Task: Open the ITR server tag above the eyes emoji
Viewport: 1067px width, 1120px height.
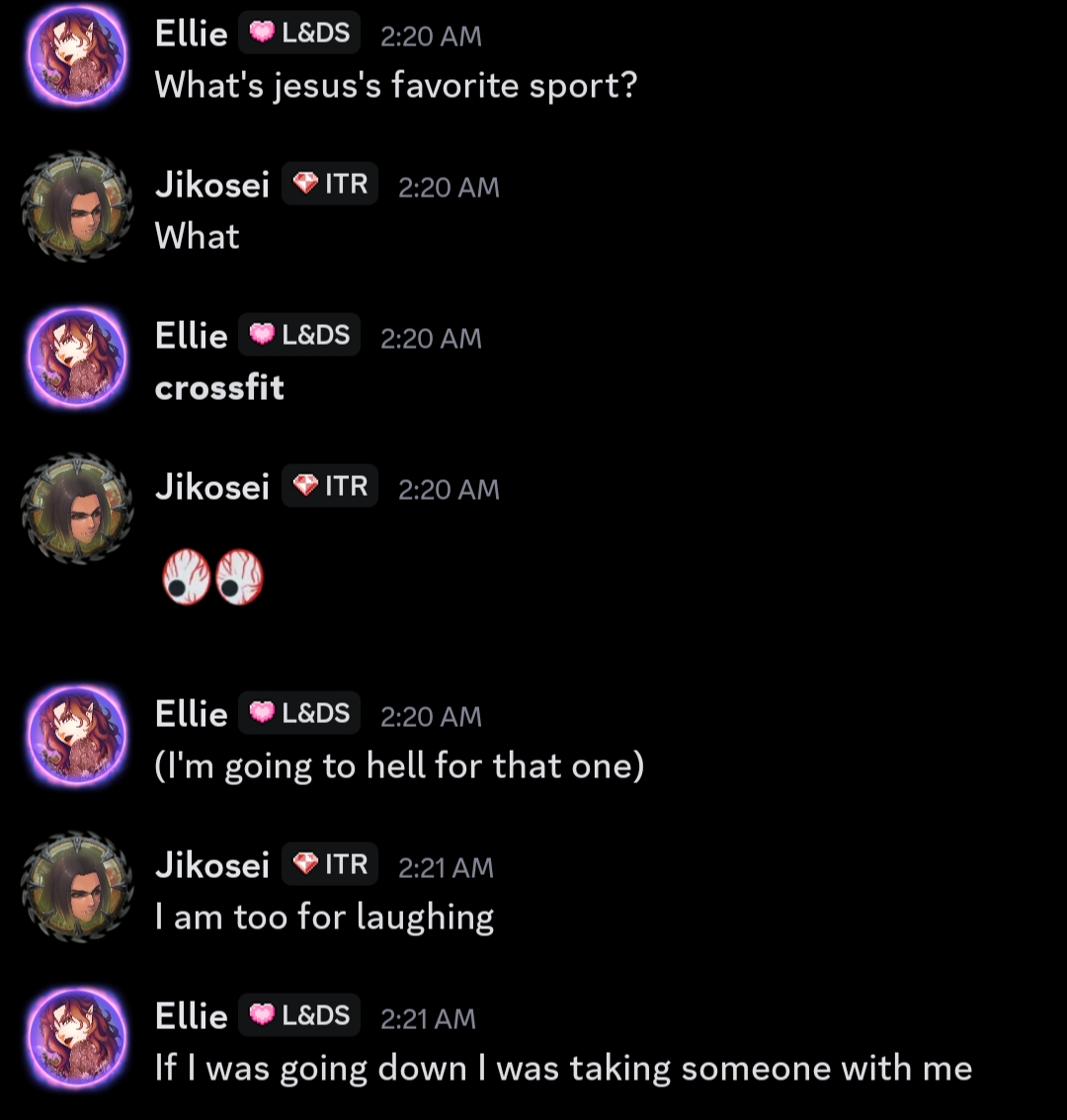Action: pos(330,486)
